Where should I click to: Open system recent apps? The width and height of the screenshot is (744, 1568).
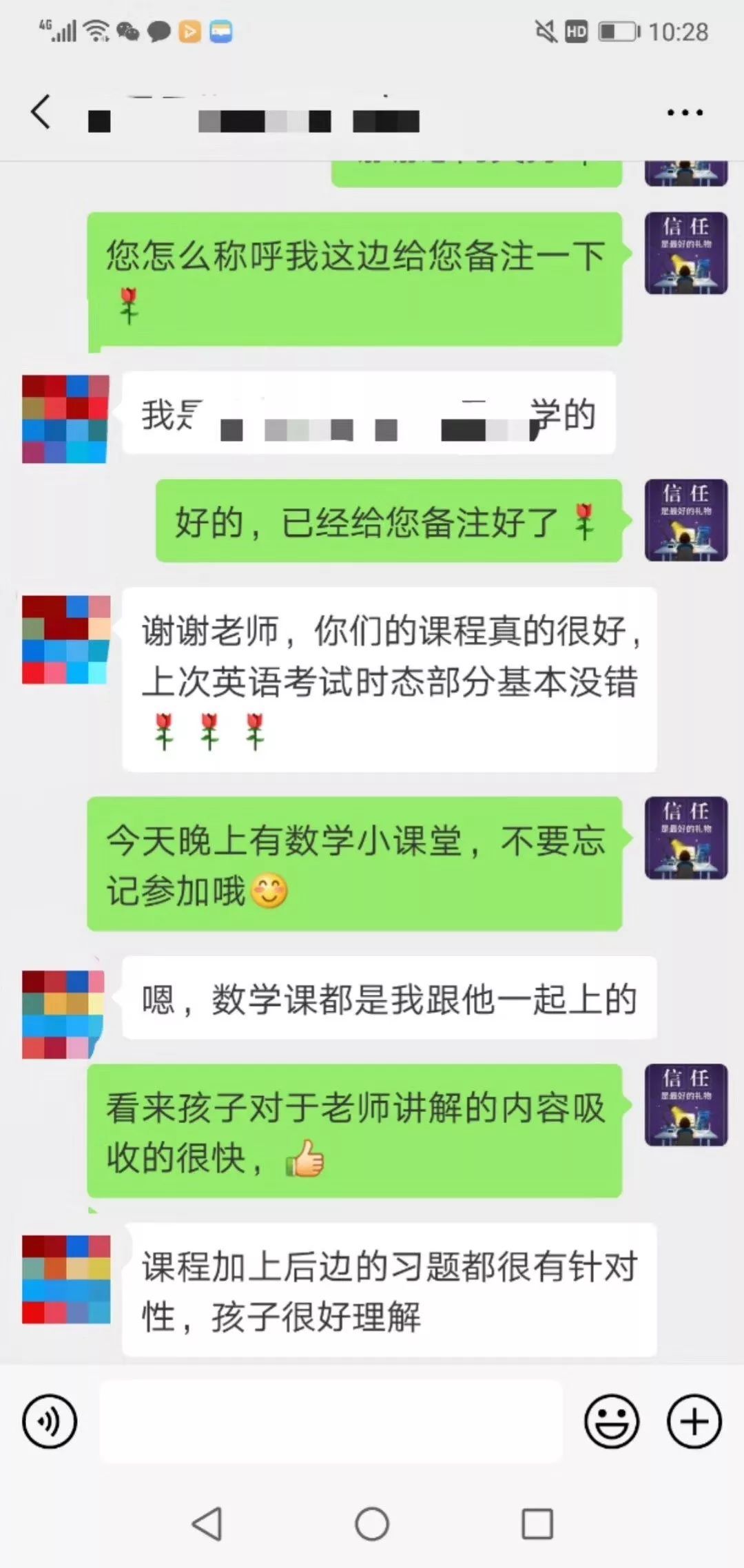(537, 1524)
